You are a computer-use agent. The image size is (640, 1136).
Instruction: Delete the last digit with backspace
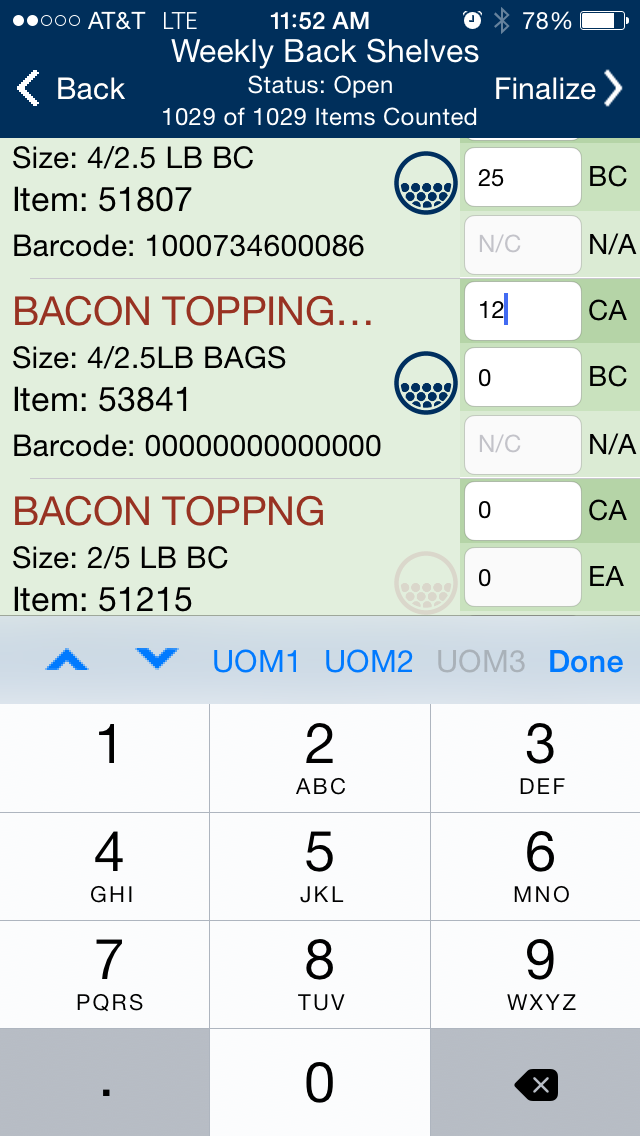[537, 1083]
